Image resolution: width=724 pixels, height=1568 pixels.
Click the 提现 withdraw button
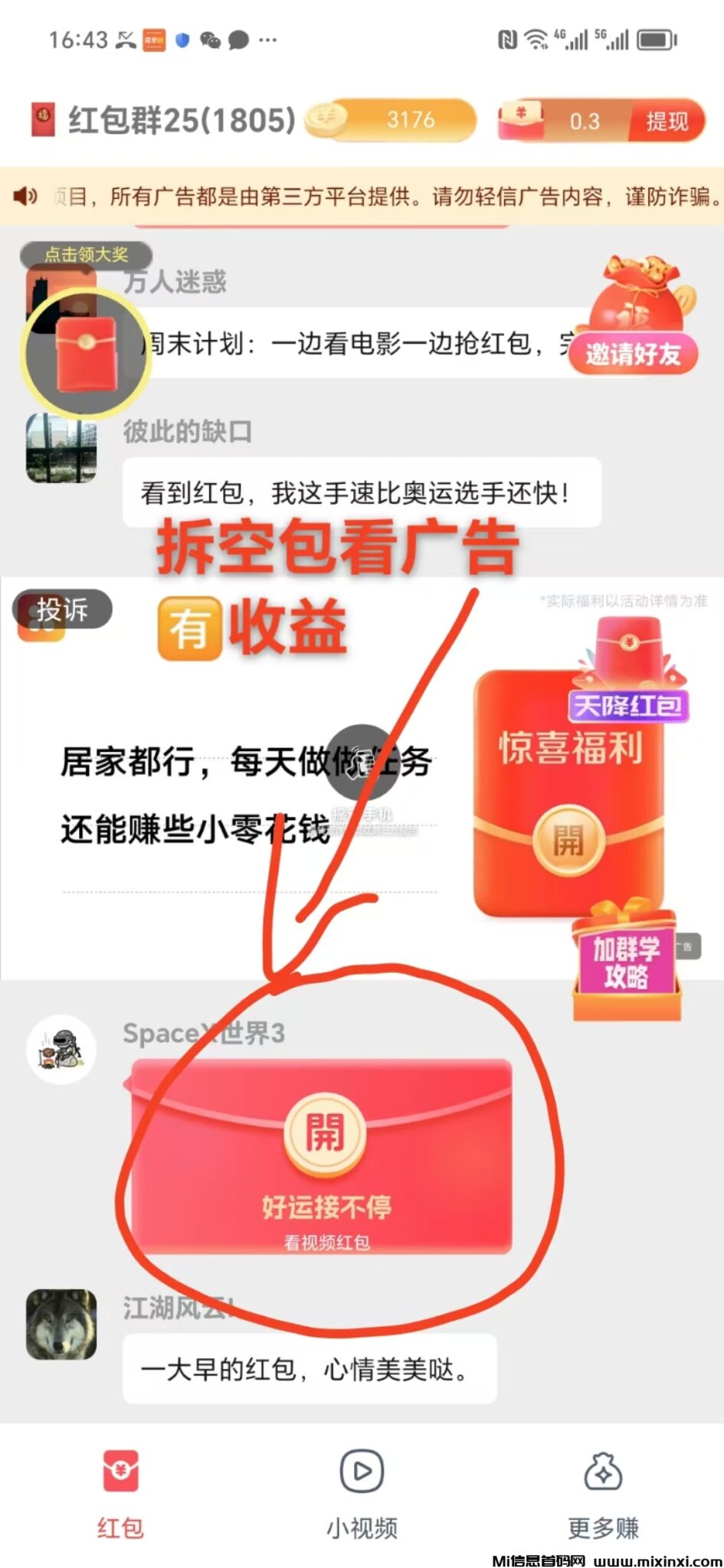click(667, 120)
